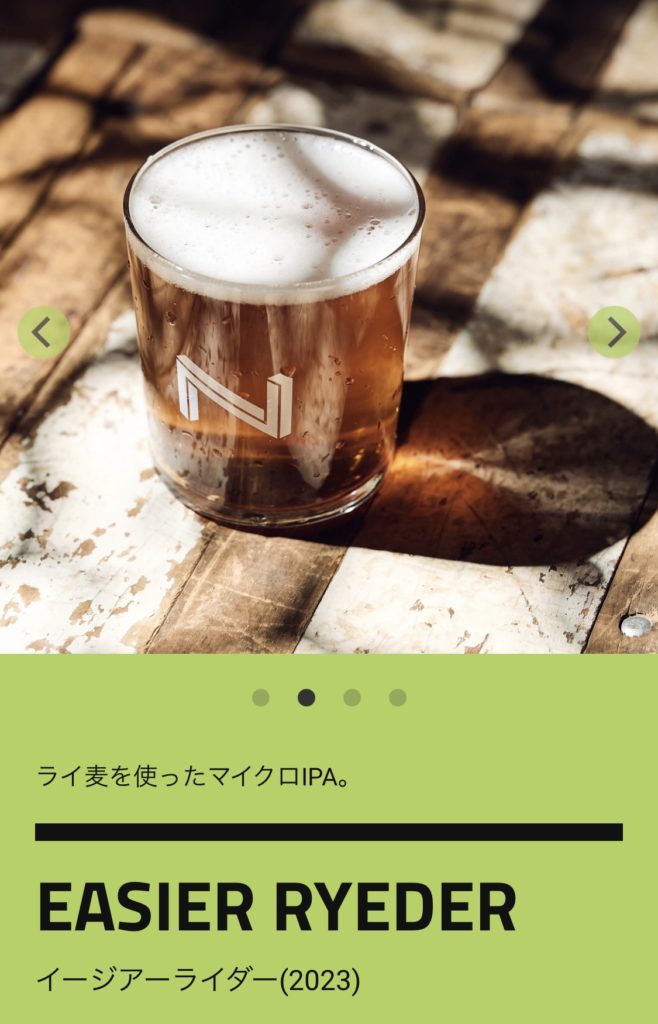Image resolution: width=658 pixels, height=1024 pixels.
Task: Advance to the next carousel slide
Action: click(614, 332)
